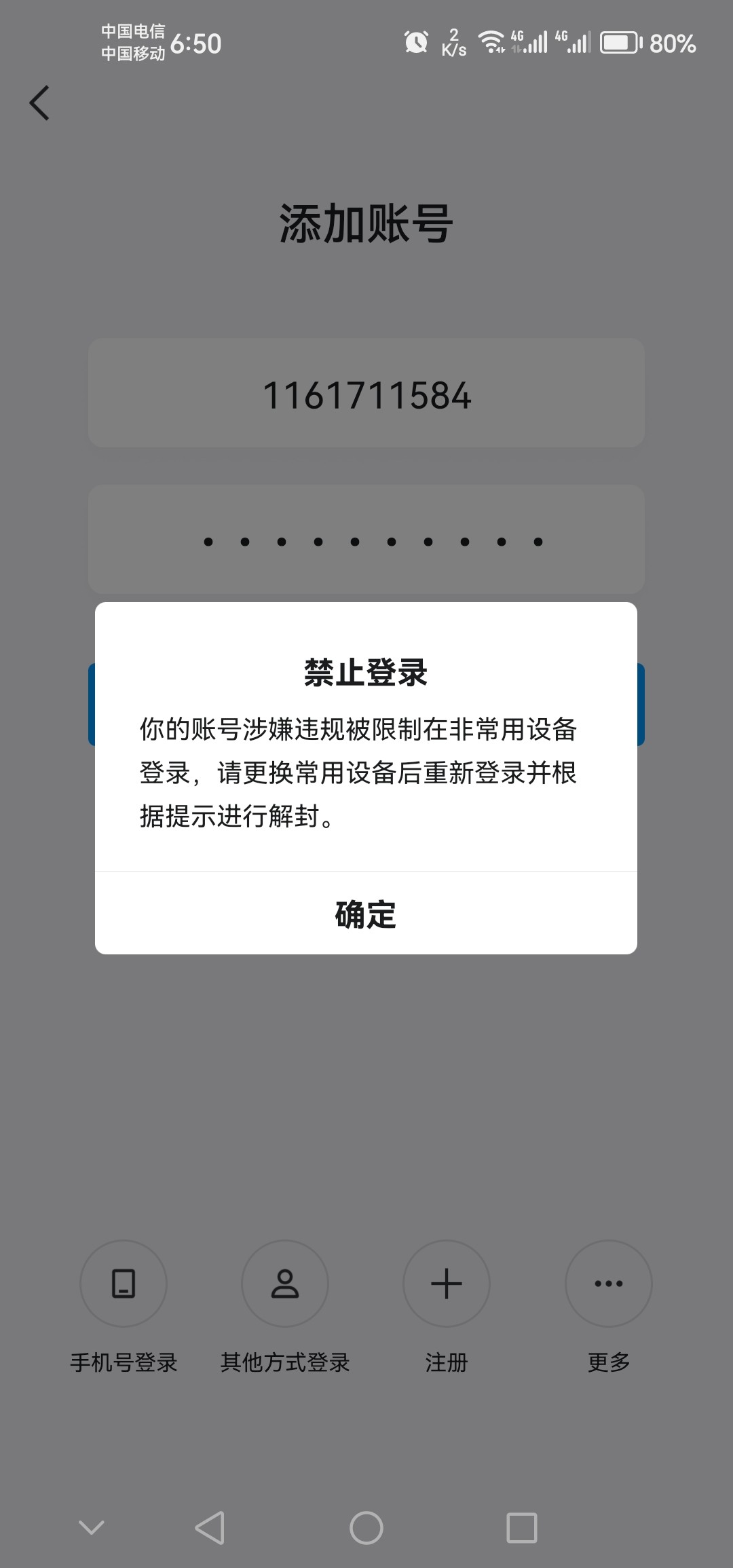
Task: Tap the system home button
Action: (x=366, y=1528)
